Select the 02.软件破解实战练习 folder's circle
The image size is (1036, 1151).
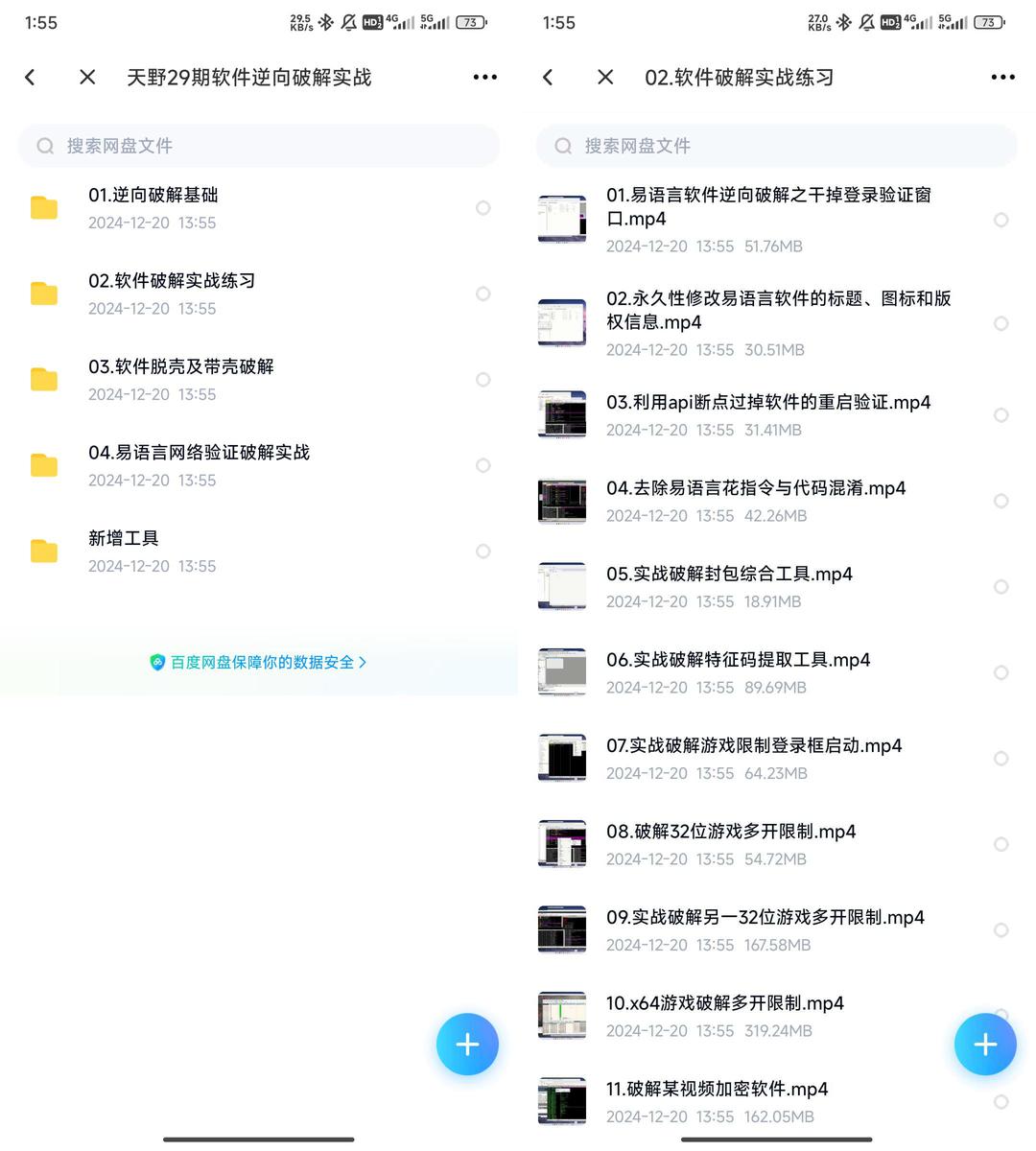pyautogui.click(x=483, y=294)
